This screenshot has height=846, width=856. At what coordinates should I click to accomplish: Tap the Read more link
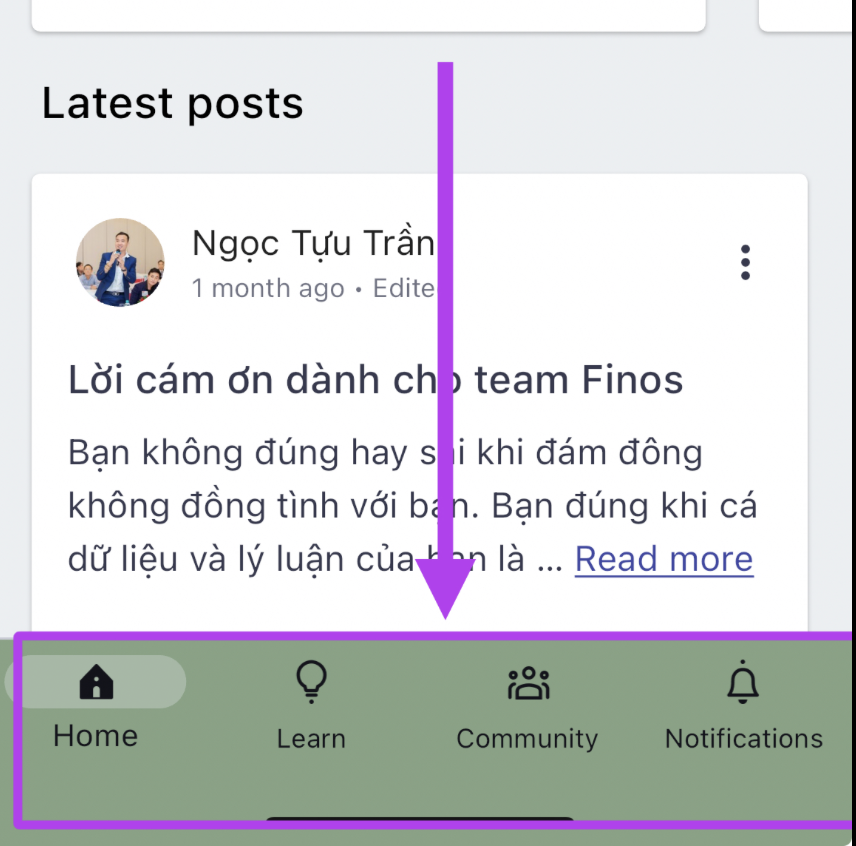pyautogui.click(x=664, y=559)
